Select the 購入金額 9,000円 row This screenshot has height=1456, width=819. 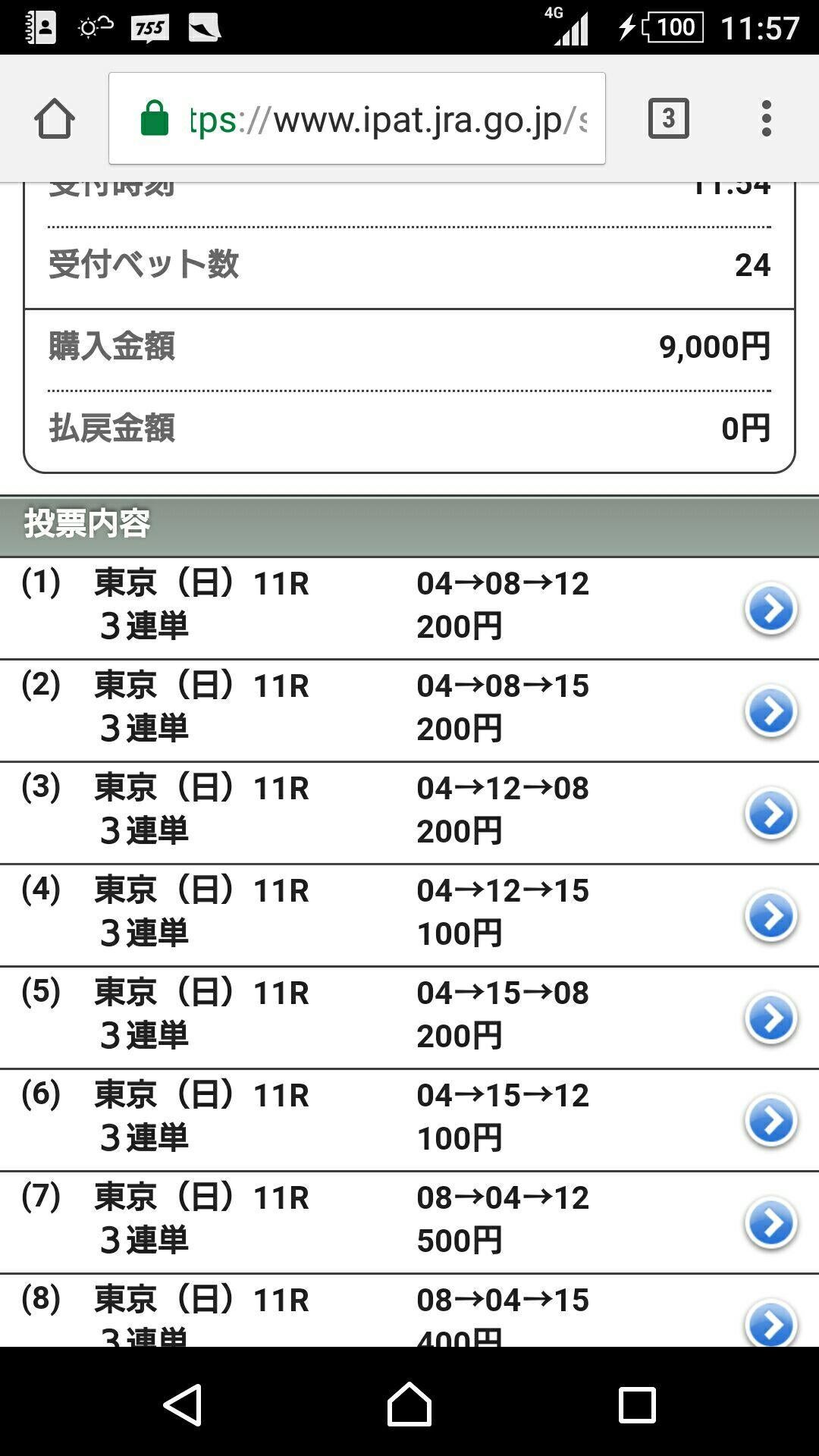tap(409, 347)
